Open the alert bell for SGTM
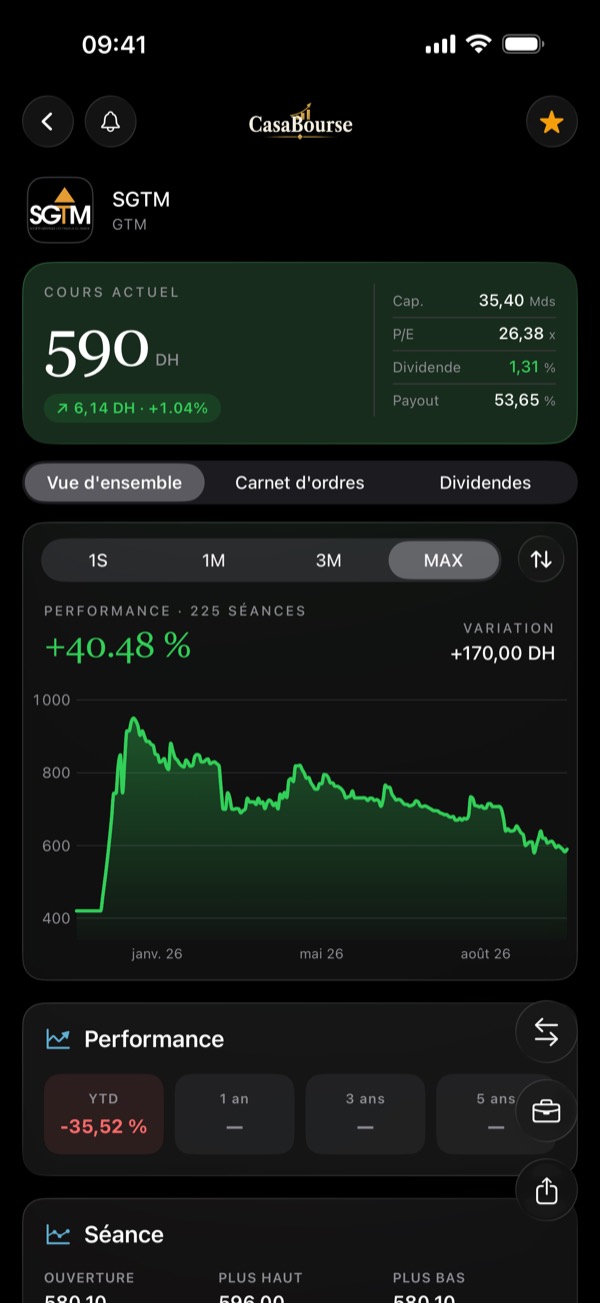Viewport: 600px width, 1303px height. point(111,122)
